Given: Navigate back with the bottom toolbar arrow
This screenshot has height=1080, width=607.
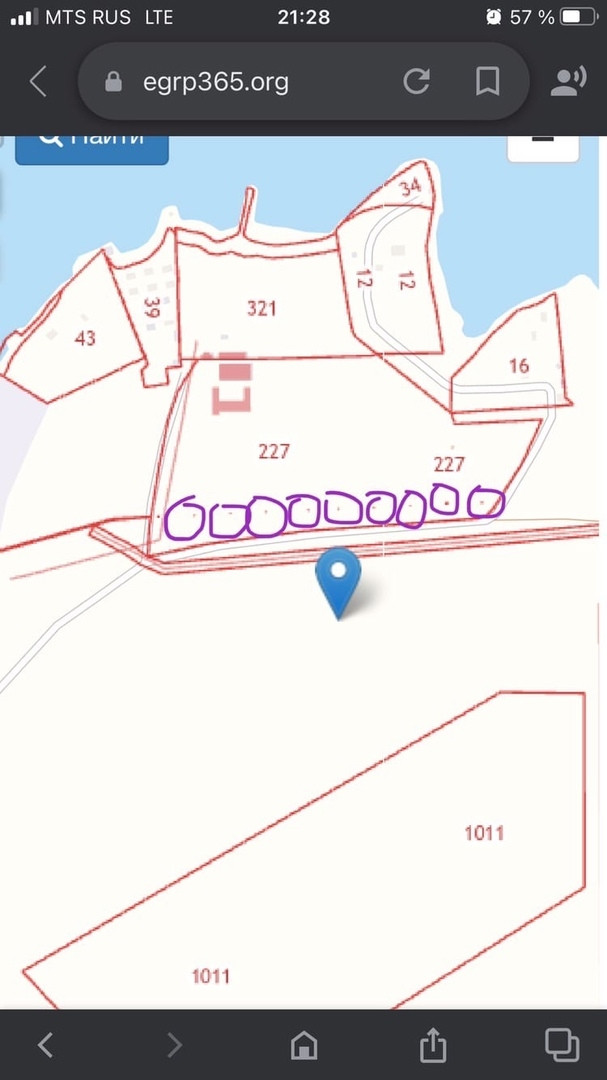Looking at the screenshot, I should point(45,1044).
